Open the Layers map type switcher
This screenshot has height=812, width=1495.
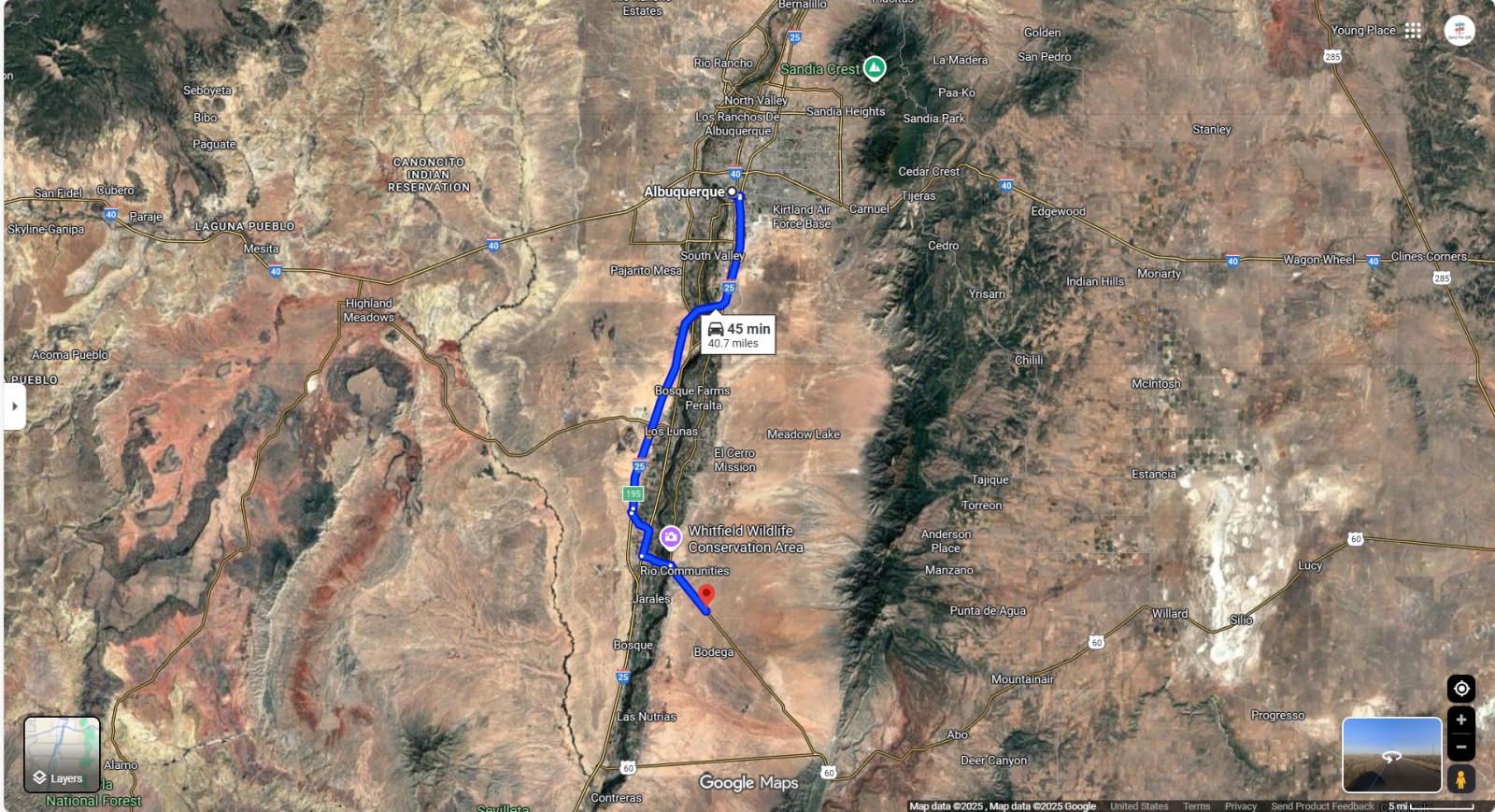coord(62,754)
